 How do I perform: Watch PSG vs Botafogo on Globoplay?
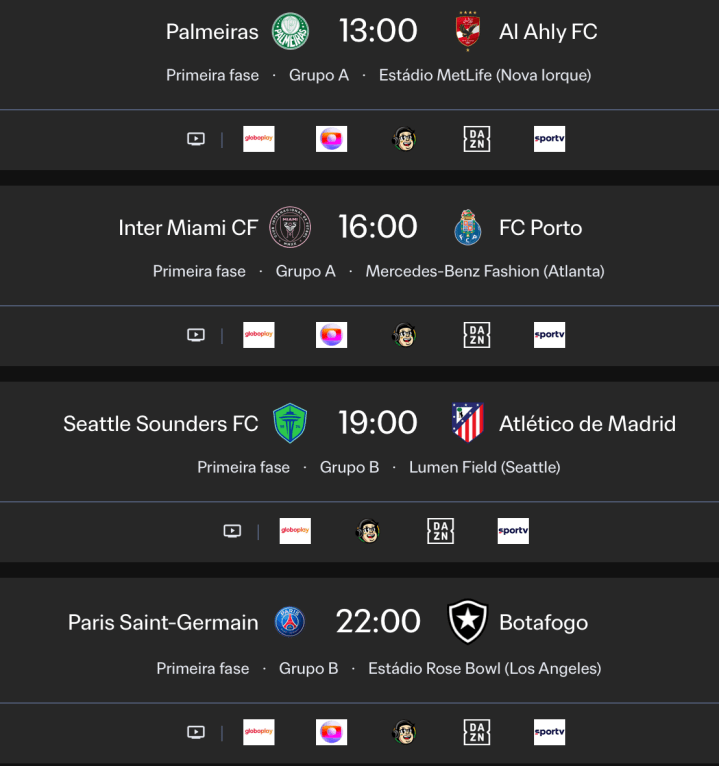point(259,732)
